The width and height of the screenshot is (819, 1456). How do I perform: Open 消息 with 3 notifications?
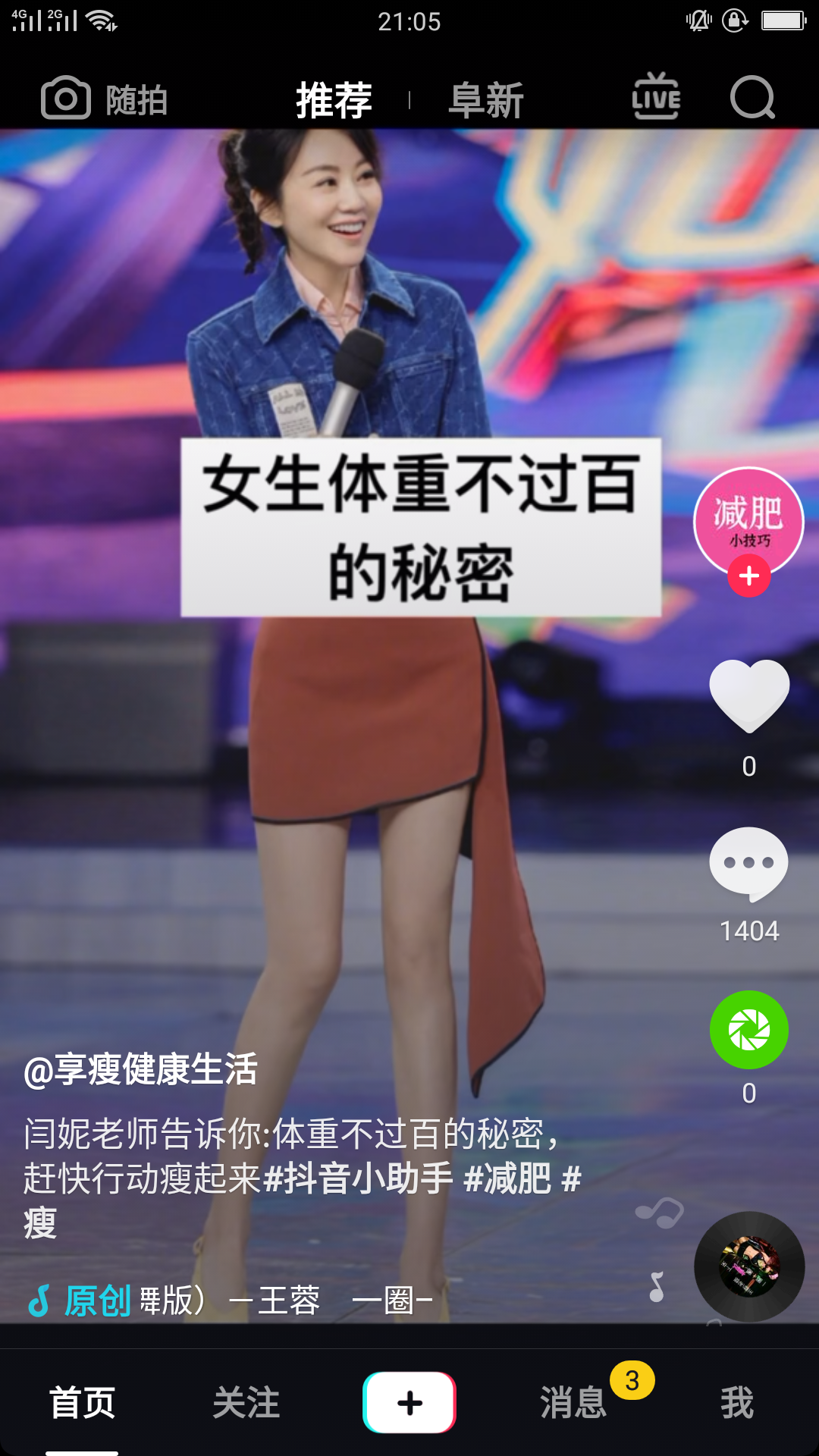(573, 1403)
